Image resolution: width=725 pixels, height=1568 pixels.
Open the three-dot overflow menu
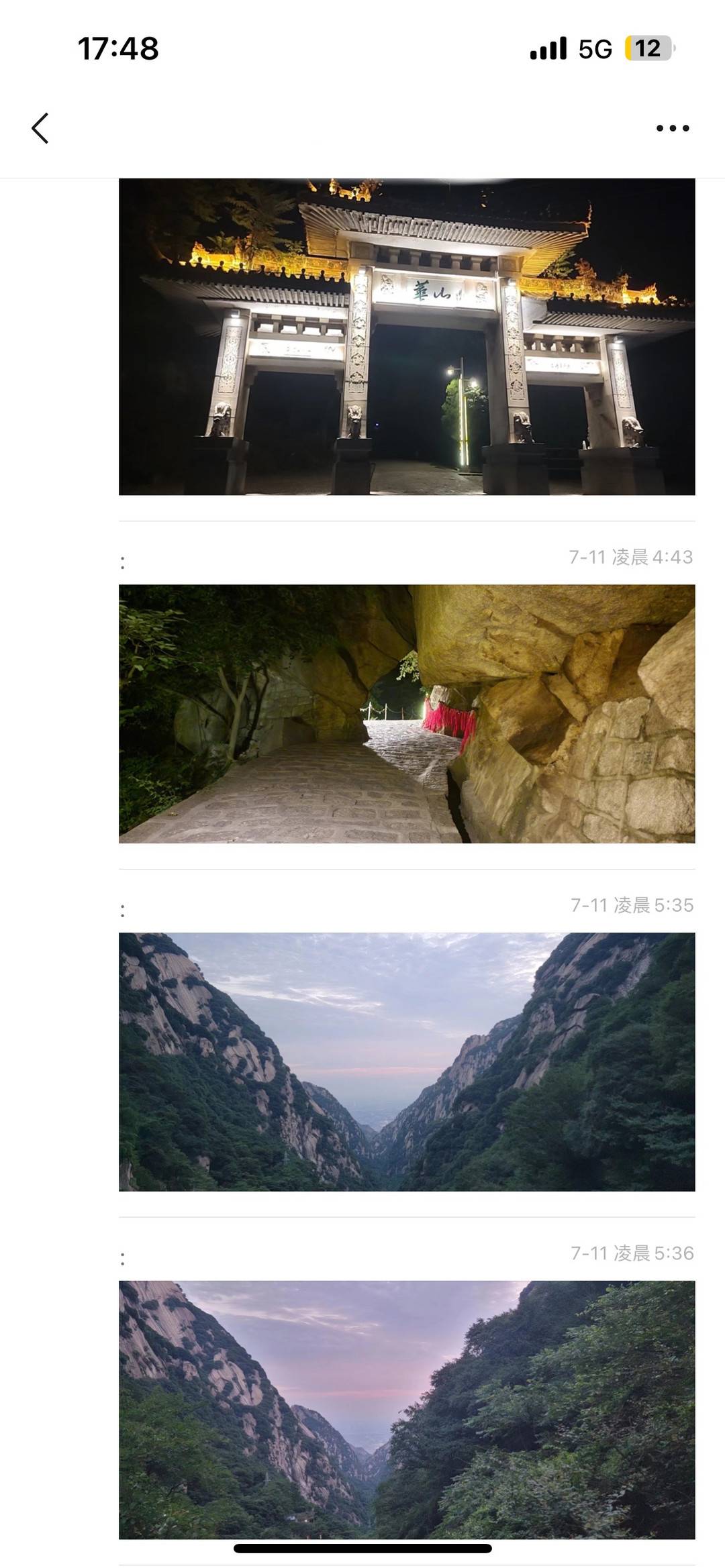673,128
